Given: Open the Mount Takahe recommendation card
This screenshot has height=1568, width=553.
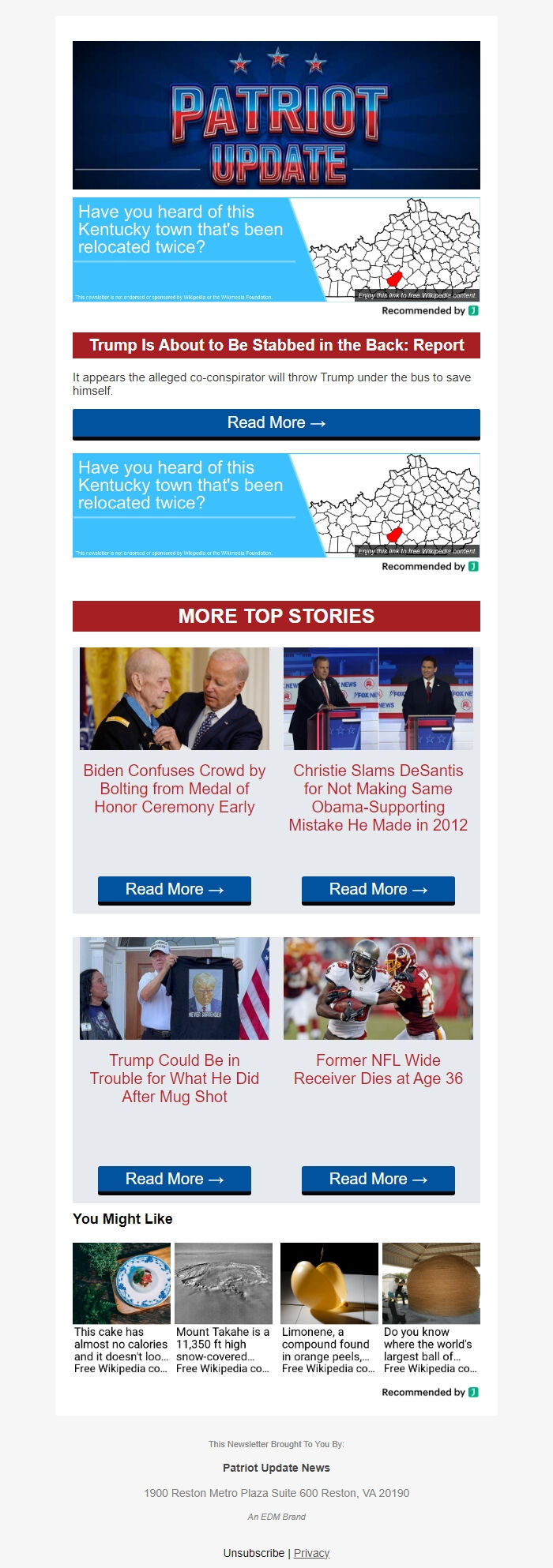Looking at the screenshot, I should [x=224, y=1309].
